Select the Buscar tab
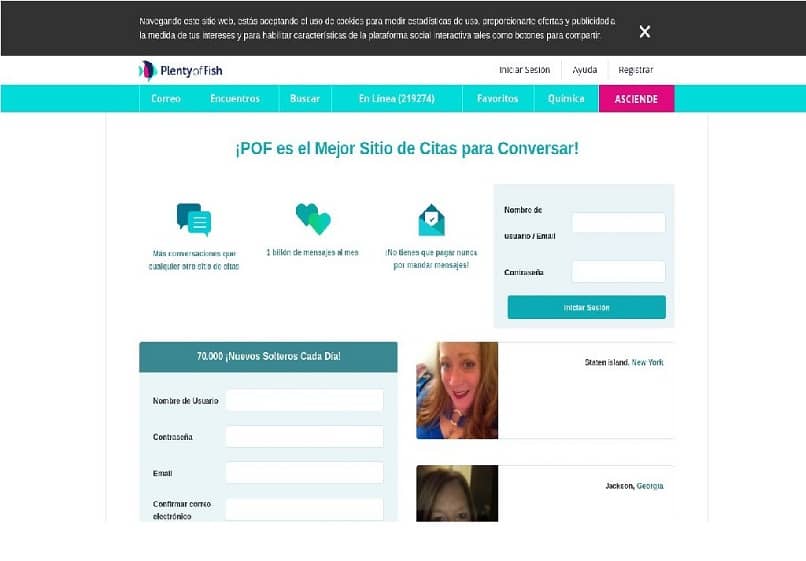This screenshot has height=561, width=806. [x=305, y=99]
